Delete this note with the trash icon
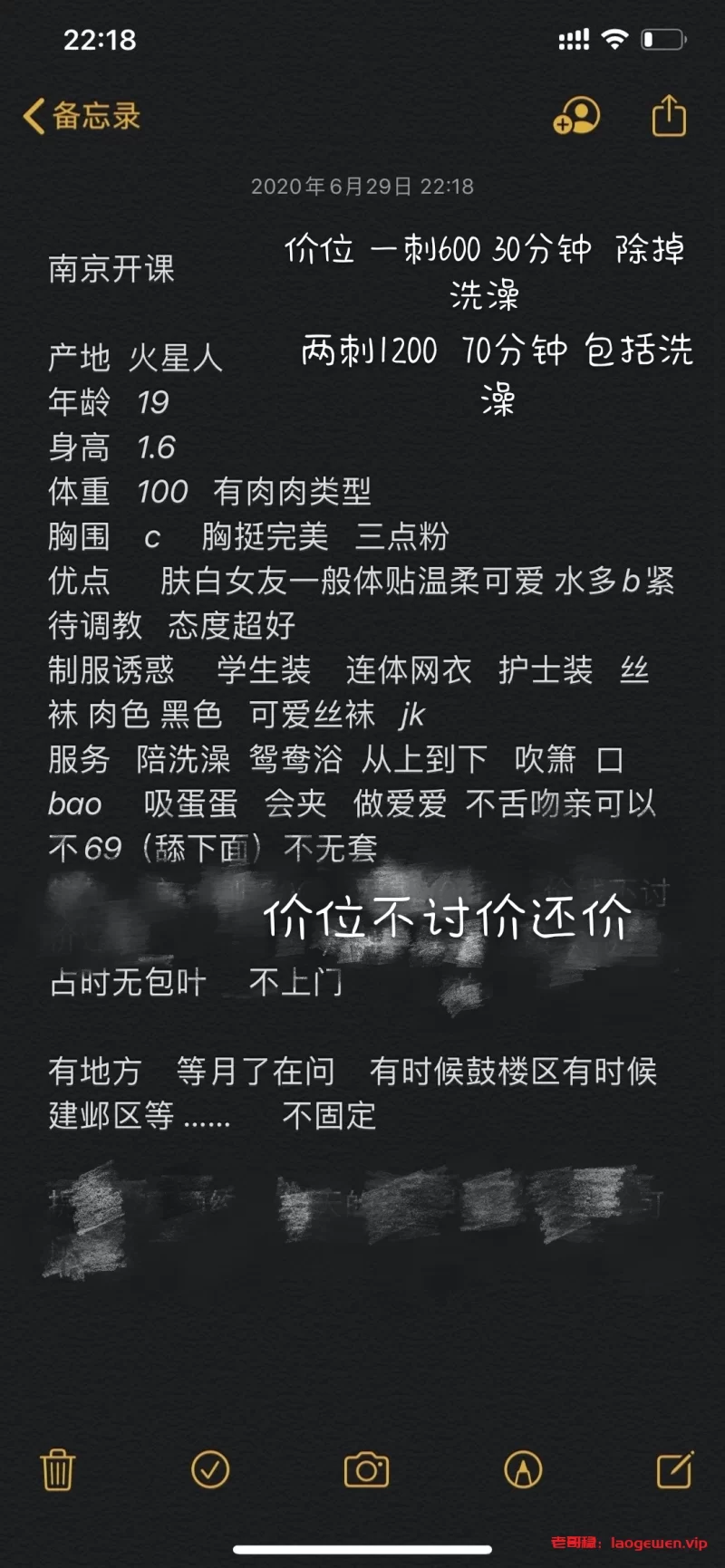Image resolution: width=725 pixels, height=1568 pixels. [x=58, y=1469]
